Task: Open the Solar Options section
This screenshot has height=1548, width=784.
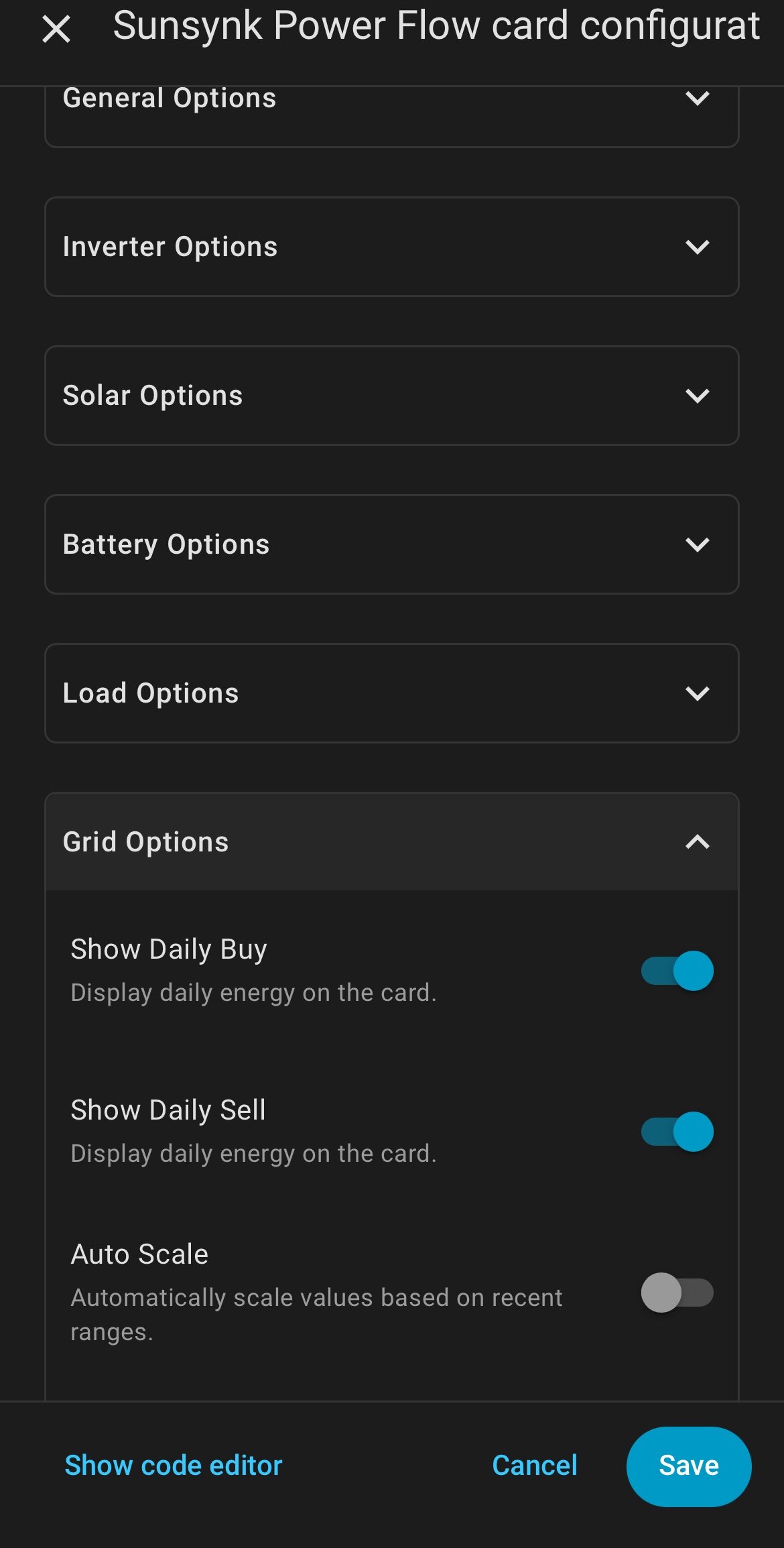Action: pos(392,396)
